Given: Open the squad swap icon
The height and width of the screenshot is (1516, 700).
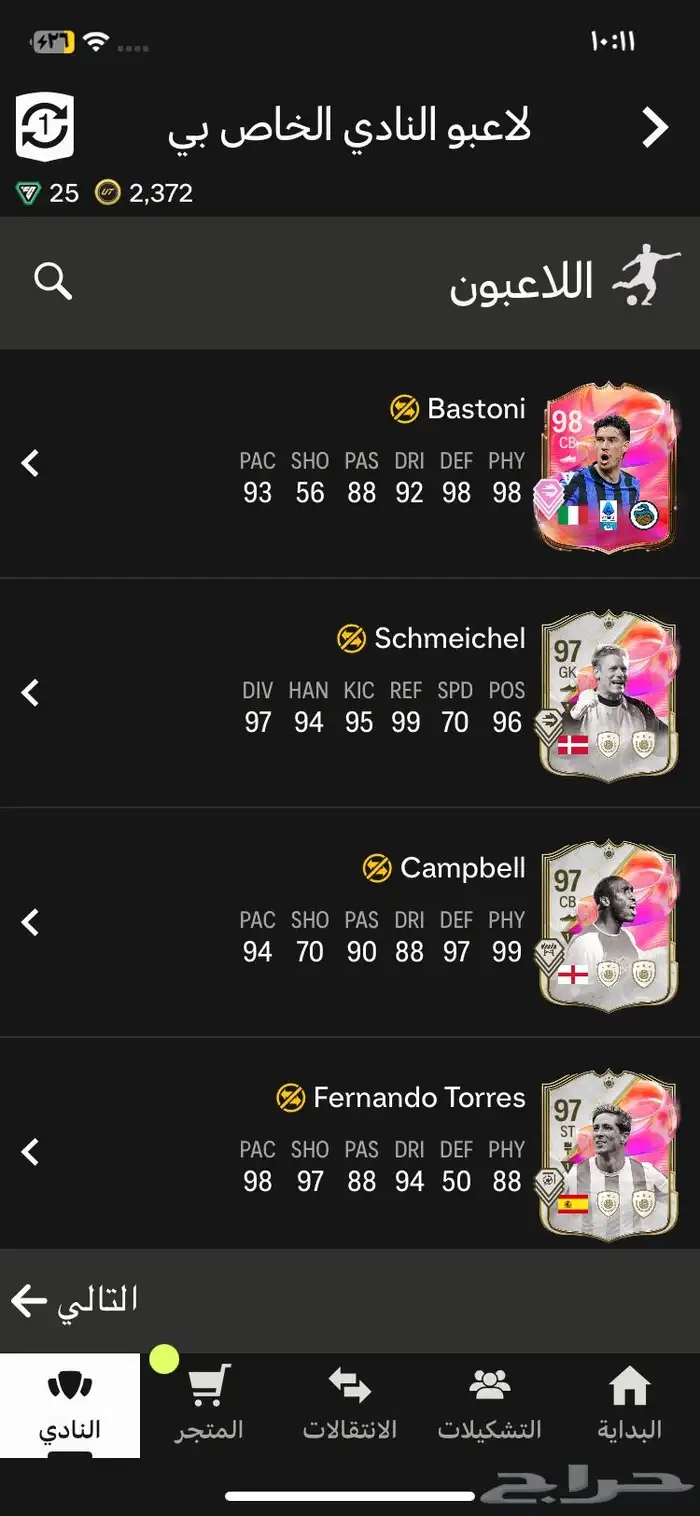Looking at the screenshot, I should pyautogui.click(x=45, y=127).
